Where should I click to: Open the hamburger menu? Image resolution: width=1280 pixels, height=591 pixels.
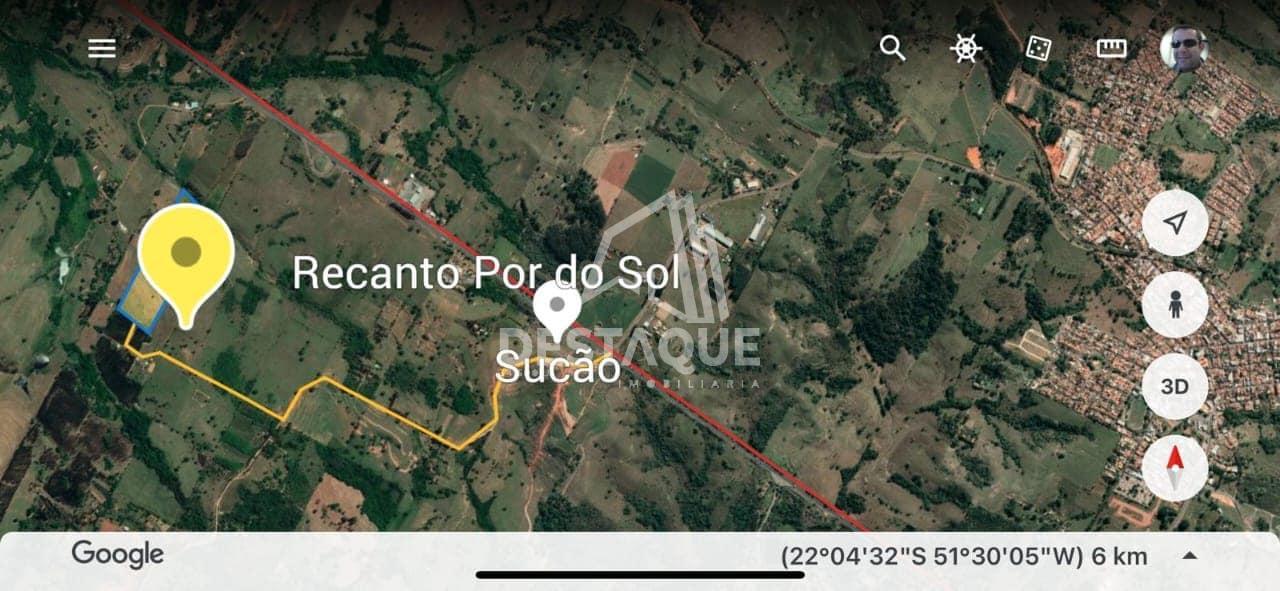point(102,48)
